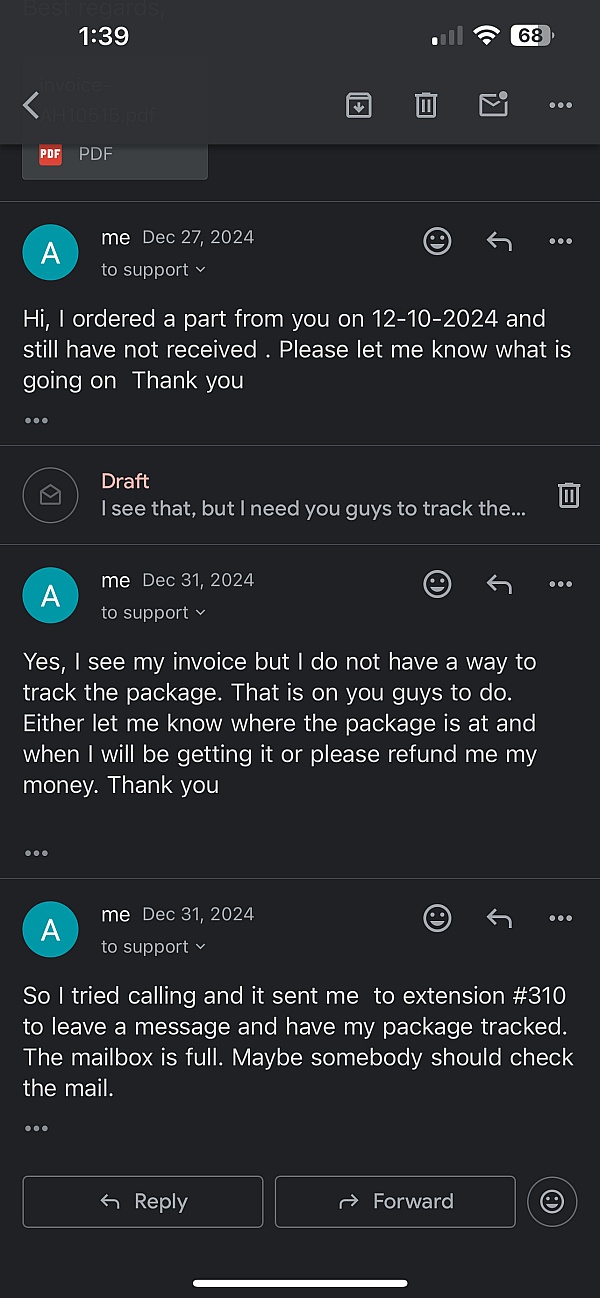
Task: Archive this email conversation
Action: [358, 105]
